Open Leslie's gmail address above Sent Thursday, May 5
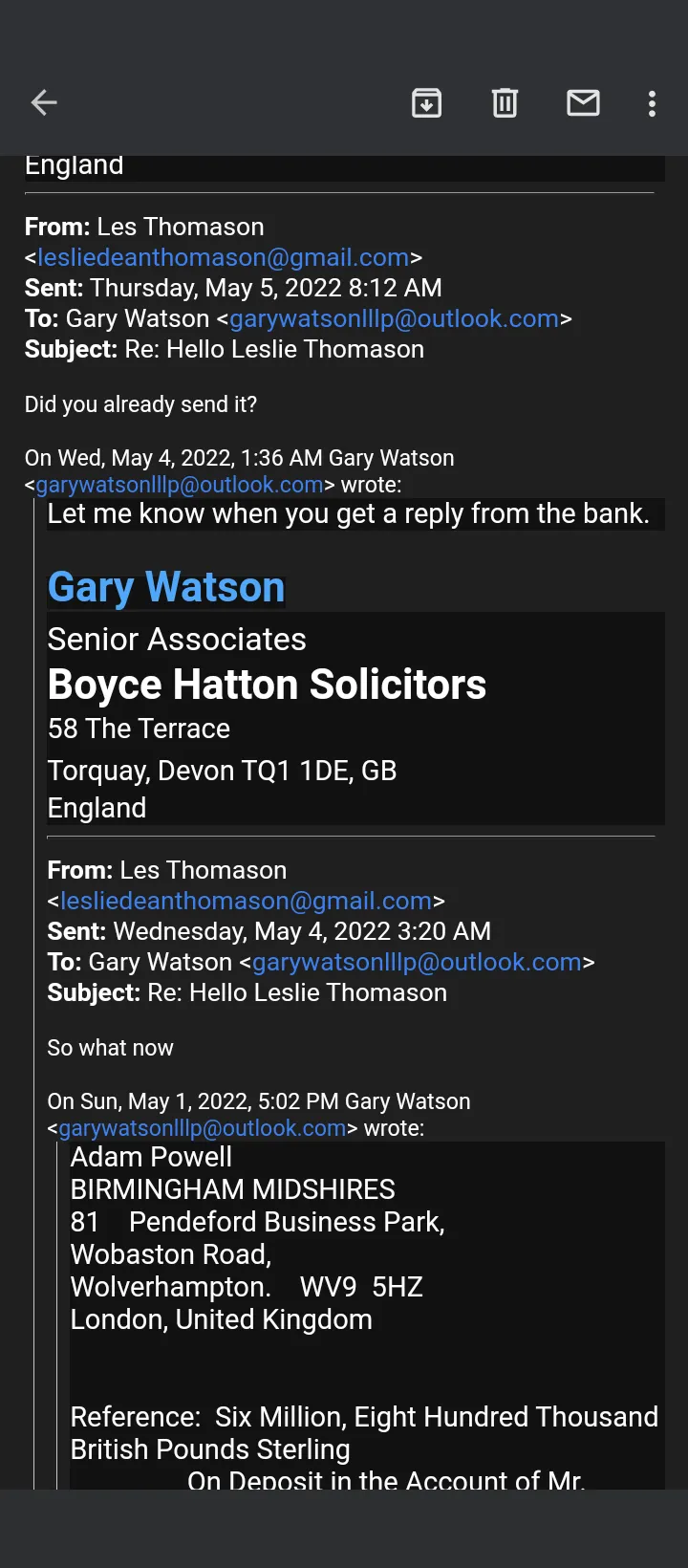The image size is (688, 1568). (224, 257)
